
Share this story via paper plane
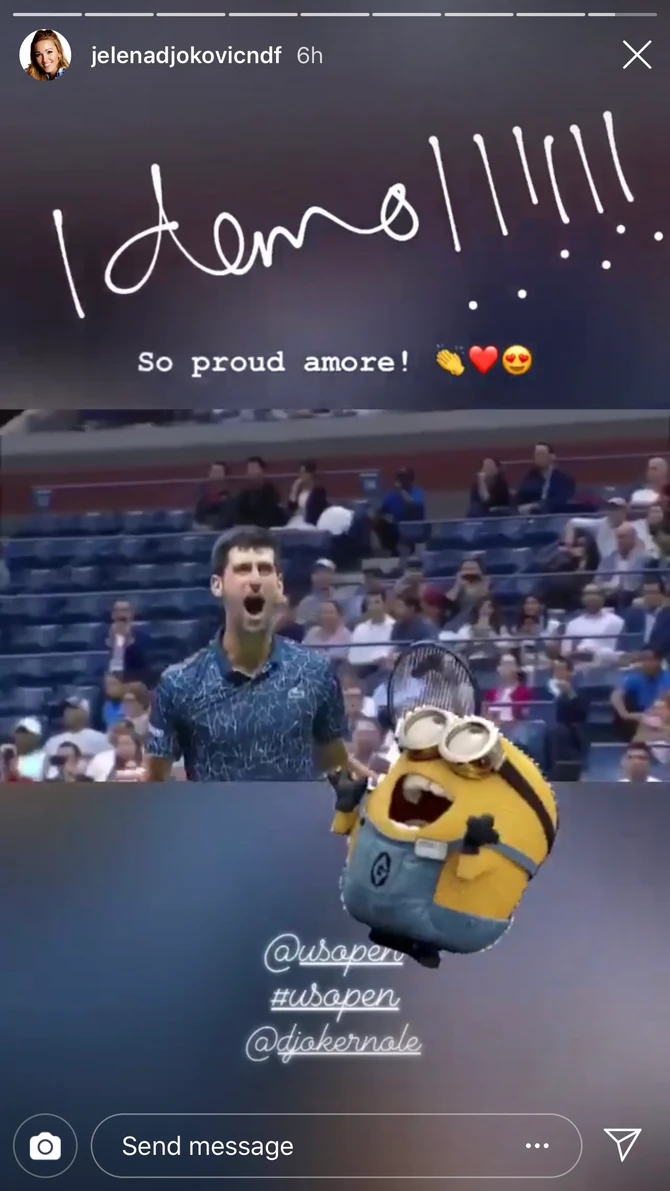[x=622, y=1145]
